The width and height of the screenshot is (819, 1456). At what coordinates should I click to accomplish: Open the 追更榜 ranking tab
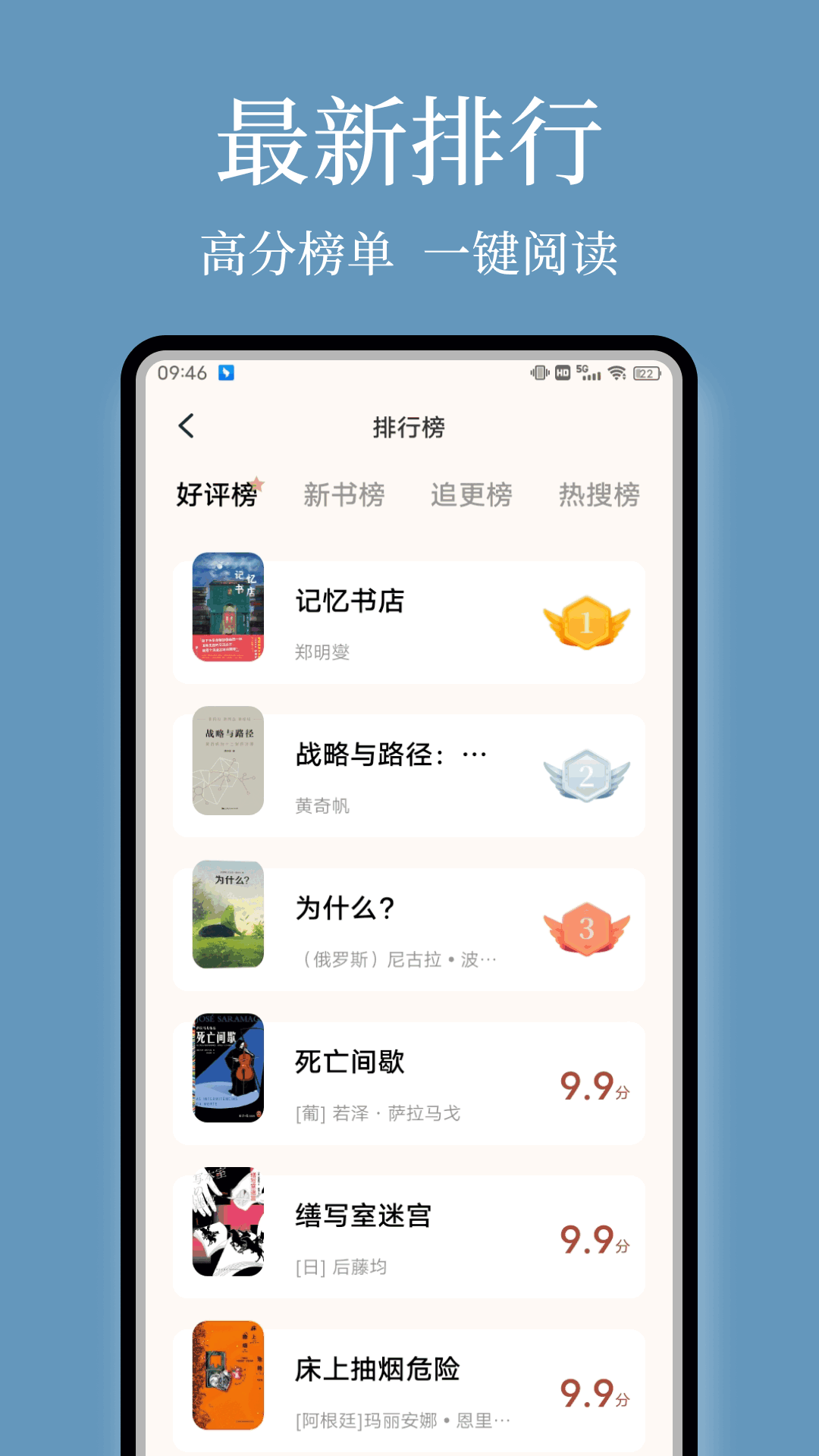[470, 494]
